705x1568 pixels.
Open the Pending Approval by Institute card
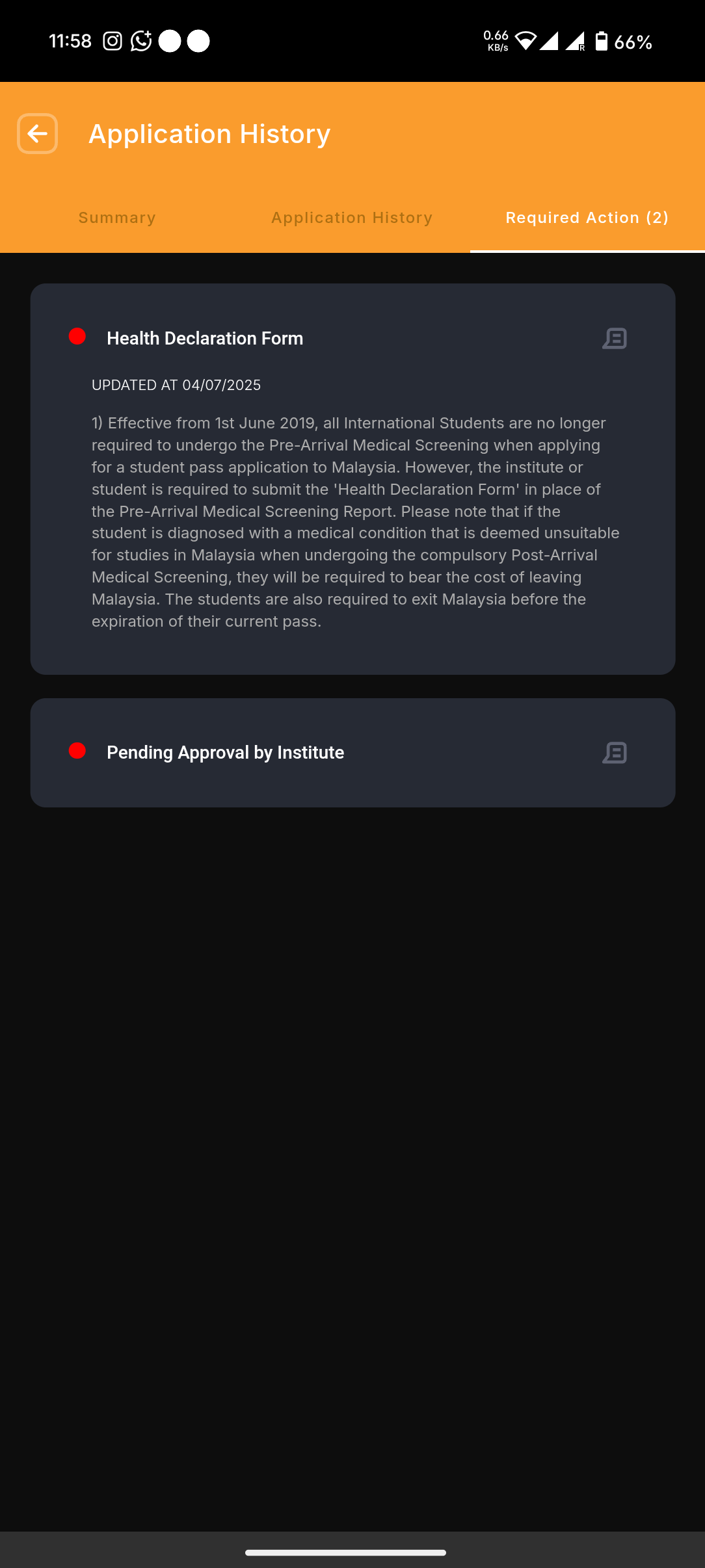pyautogui.click(x=225, y=753)
